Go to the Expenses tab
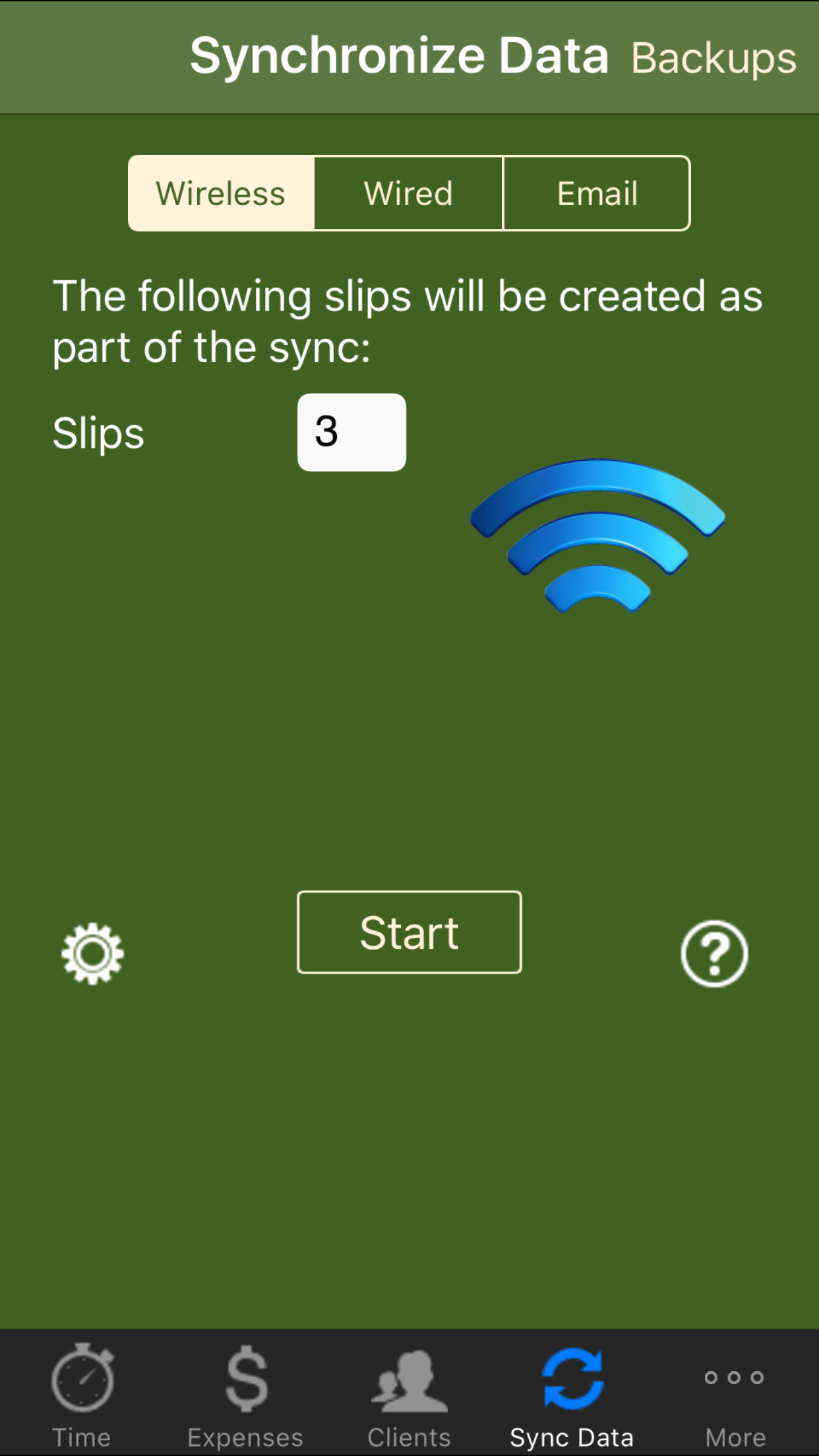The image size is (819, 1456). click(x=245, y=1395)
